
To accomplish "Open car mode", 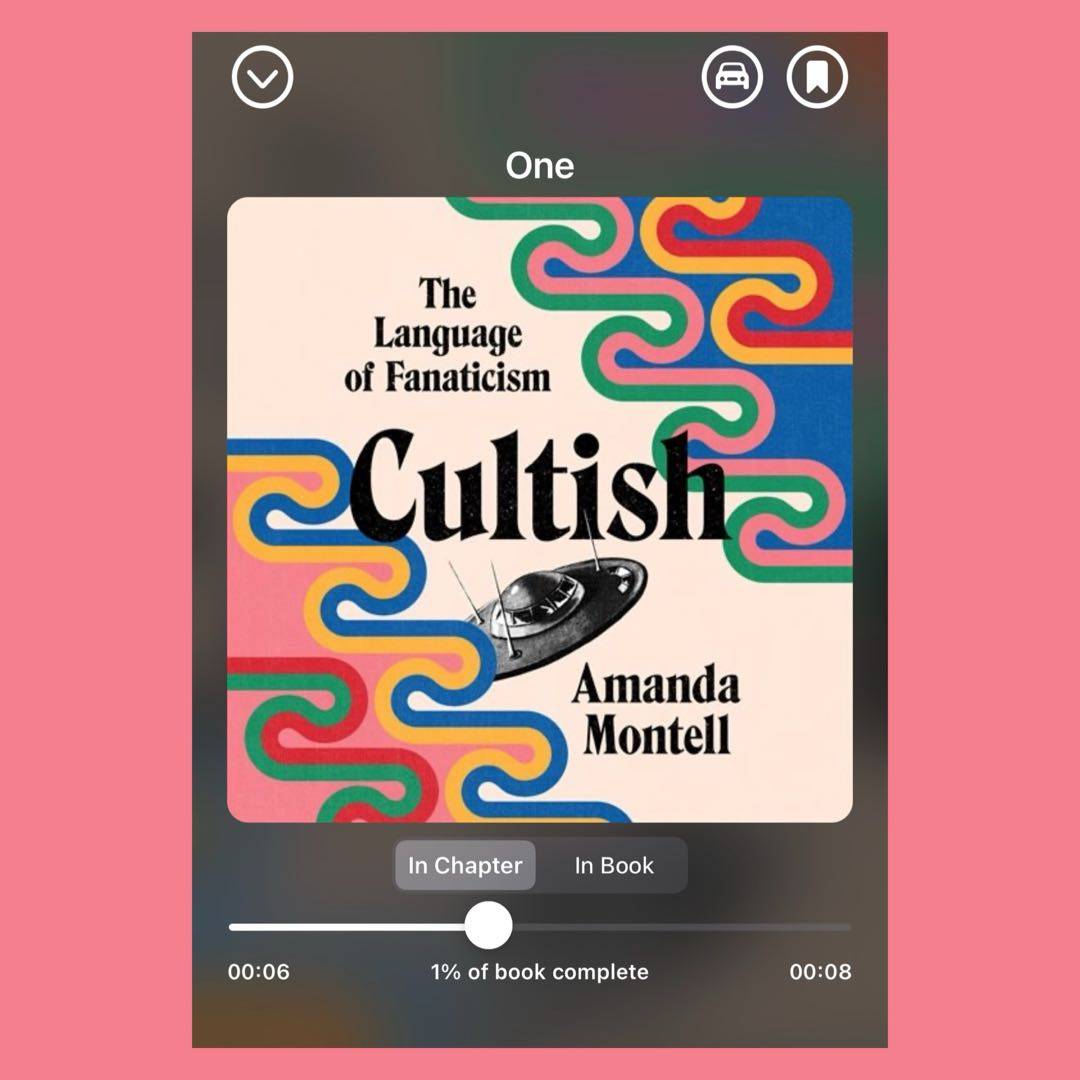I will tap(732, 78).
